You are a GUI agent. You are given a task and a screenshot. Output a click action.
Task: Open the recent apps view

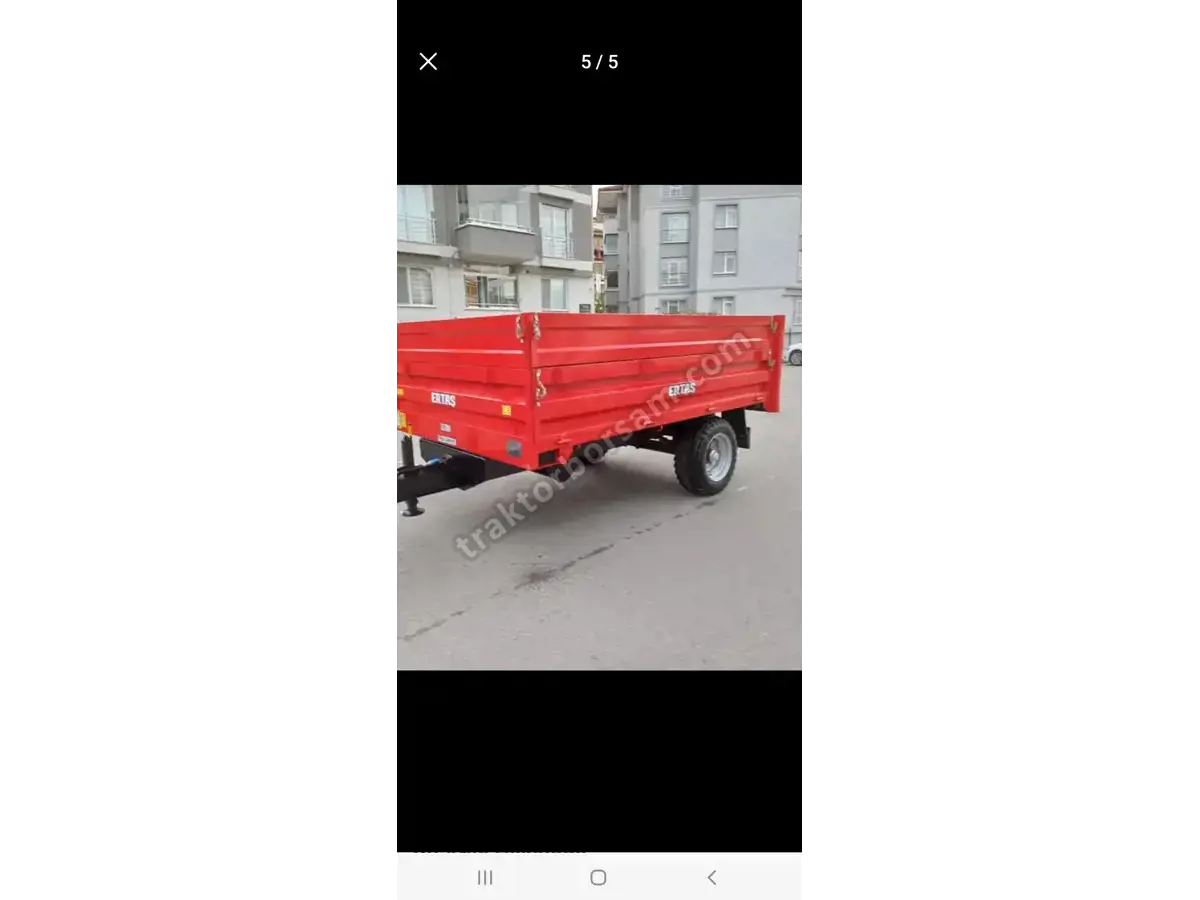coord(485,877)
